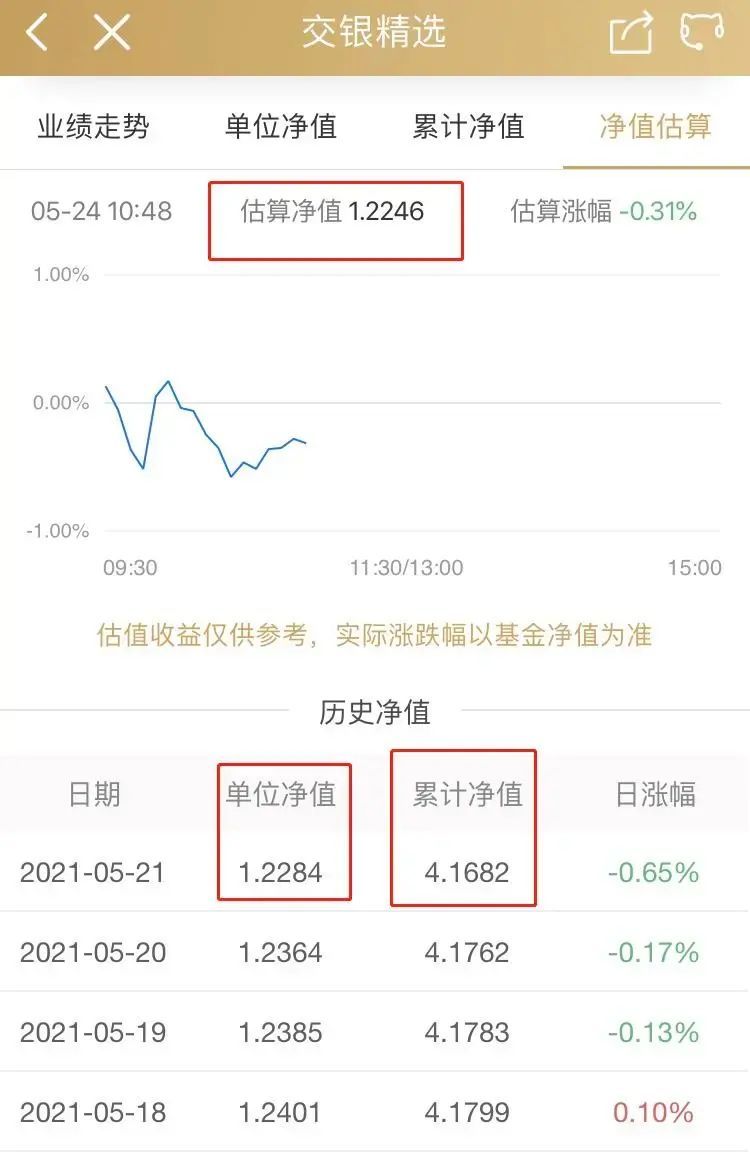Switch to the 业绩走势 tab
This screenshot has height=1152, width=750.
coord(93,127)
